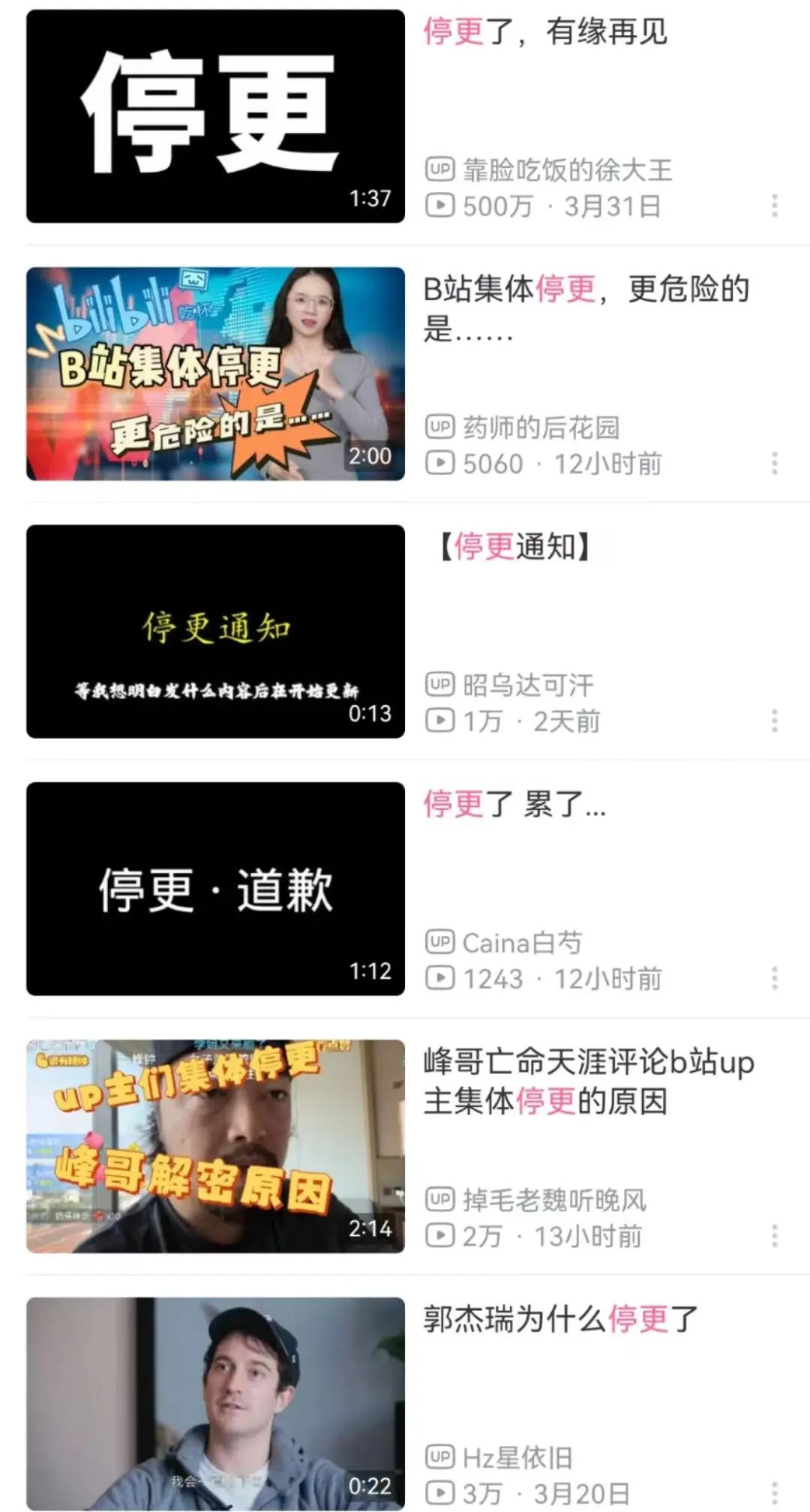810x1512 pixels.
Task: Play the video 郭杰瑞为什么停更了
Action: (x=215, y=1403)
